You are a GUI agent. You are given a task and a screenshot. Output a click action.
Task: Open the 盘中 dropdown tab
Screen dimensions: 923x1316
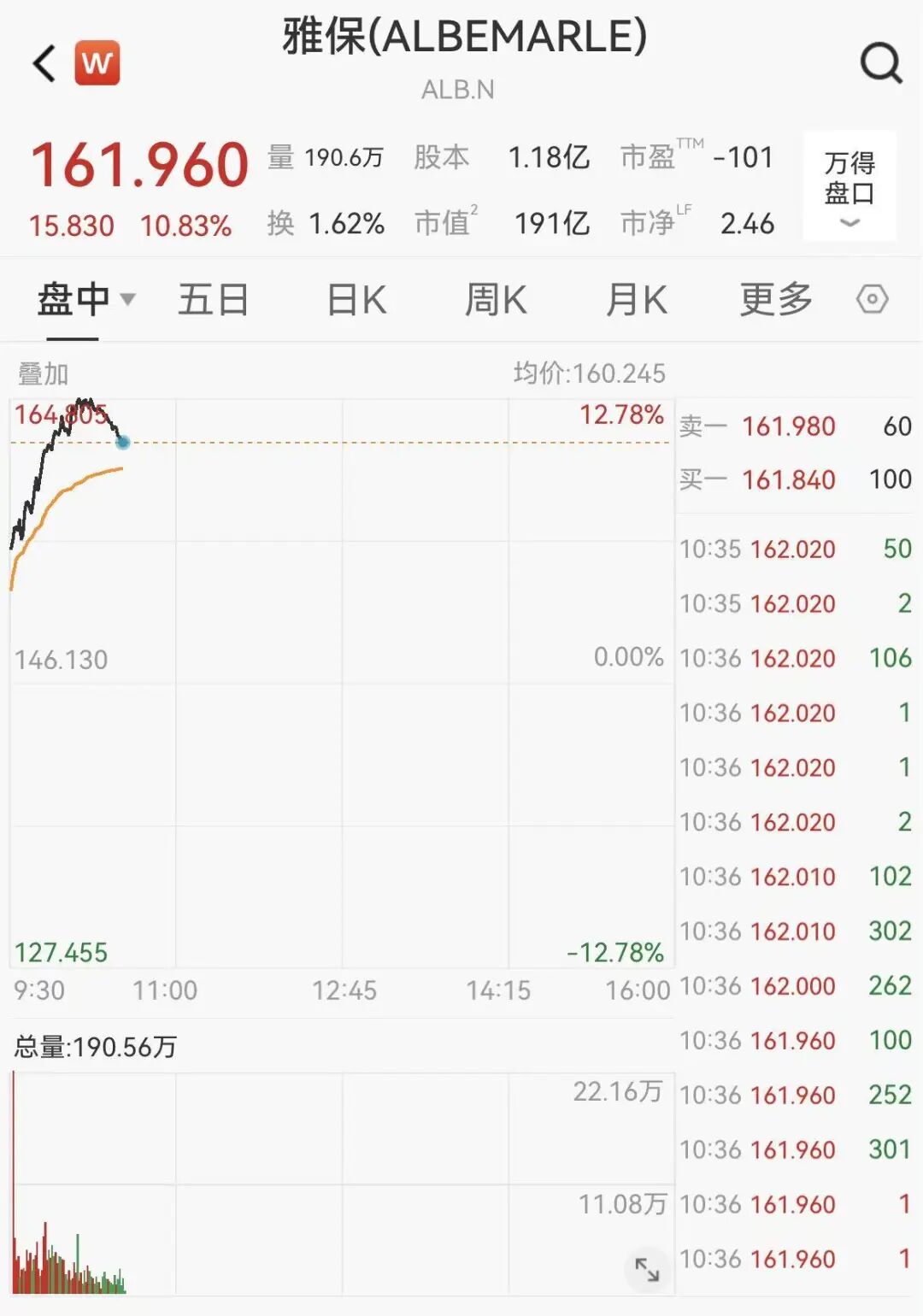coord(85,300)
